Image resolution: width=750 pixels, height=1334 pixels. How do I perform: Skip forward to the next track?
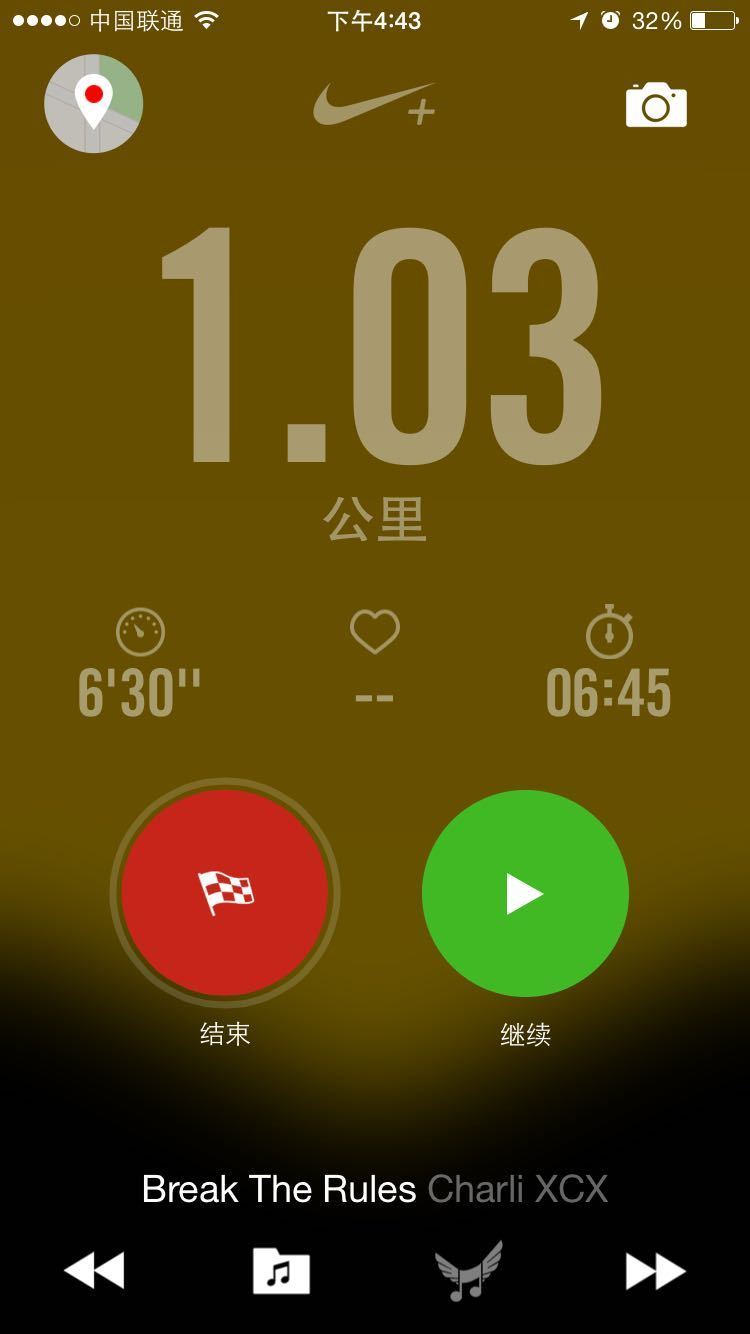click(x=655, y=1271)
